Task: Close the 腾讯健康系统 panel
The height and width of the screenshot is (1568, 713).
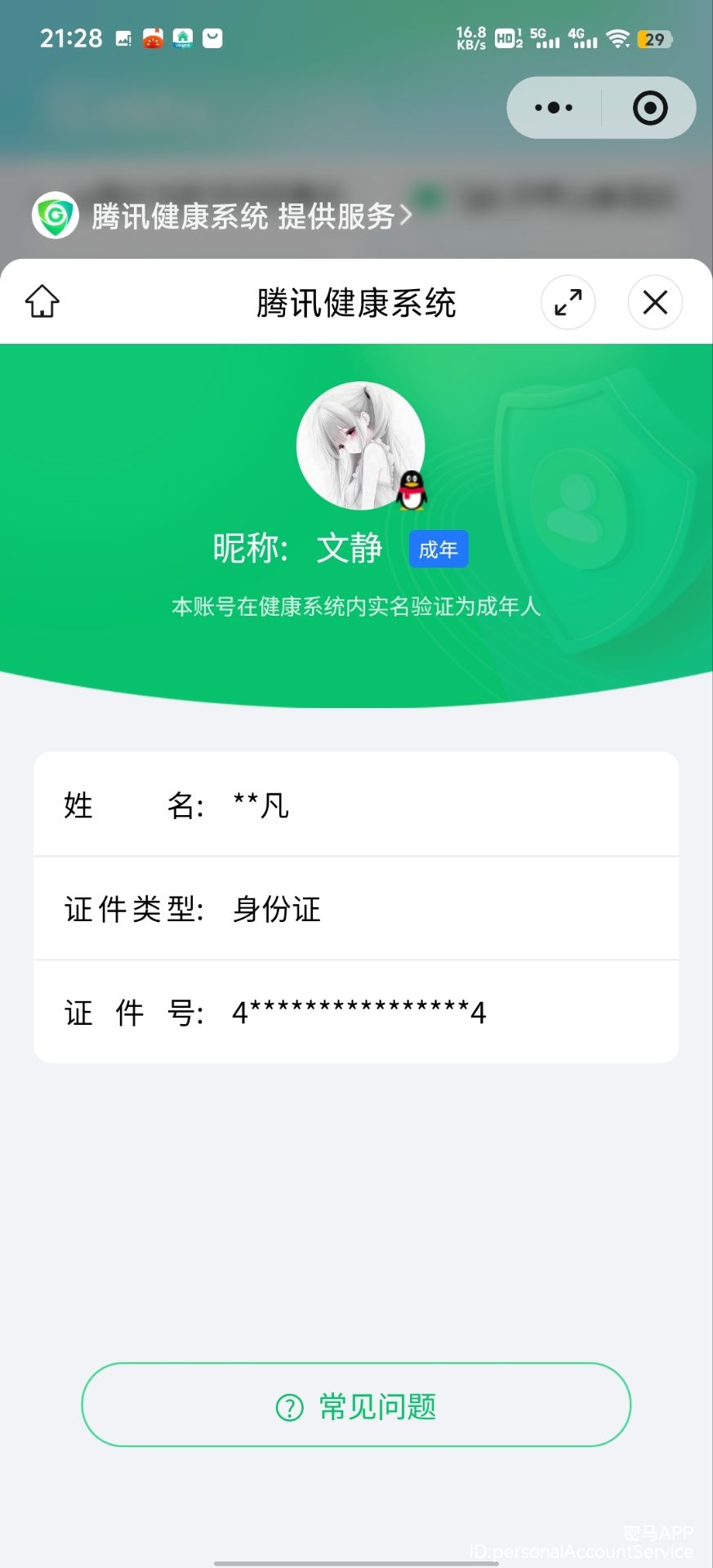Action: pyautogui.click(x=654, y=302)
